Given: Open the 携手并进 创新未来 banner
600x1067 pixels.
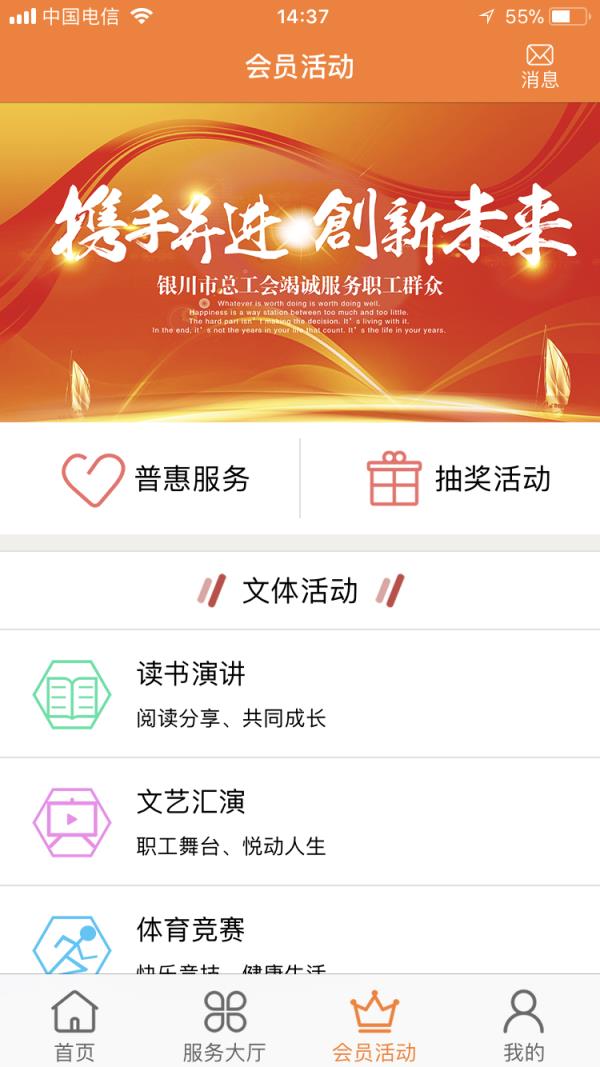Looking at the screenshot, I should tap(300, 262).
